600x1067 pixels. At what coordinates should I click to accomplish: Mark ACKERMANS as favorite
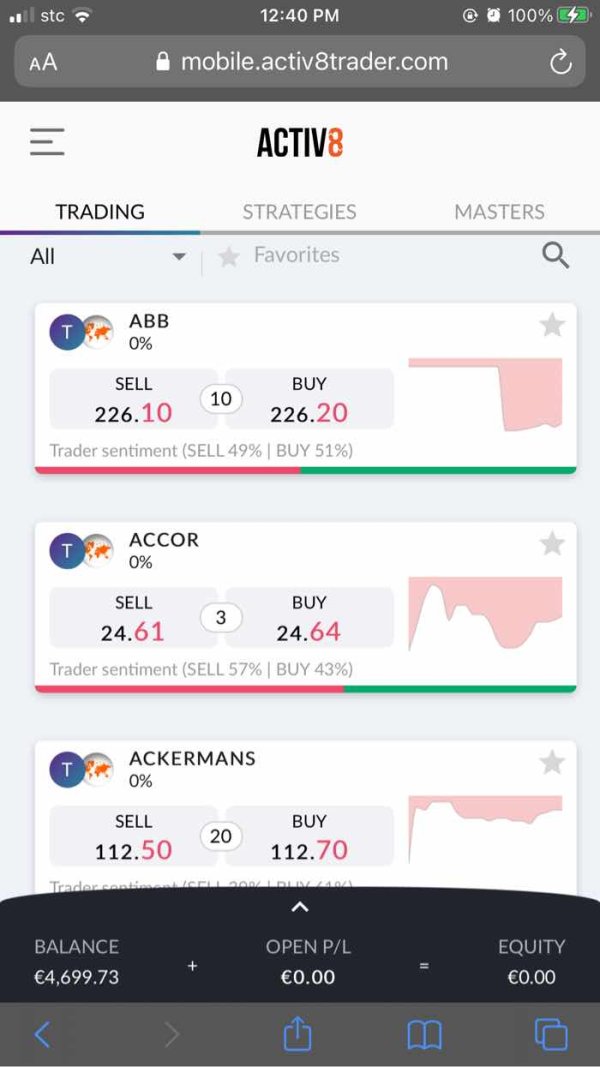coord(552,762)
